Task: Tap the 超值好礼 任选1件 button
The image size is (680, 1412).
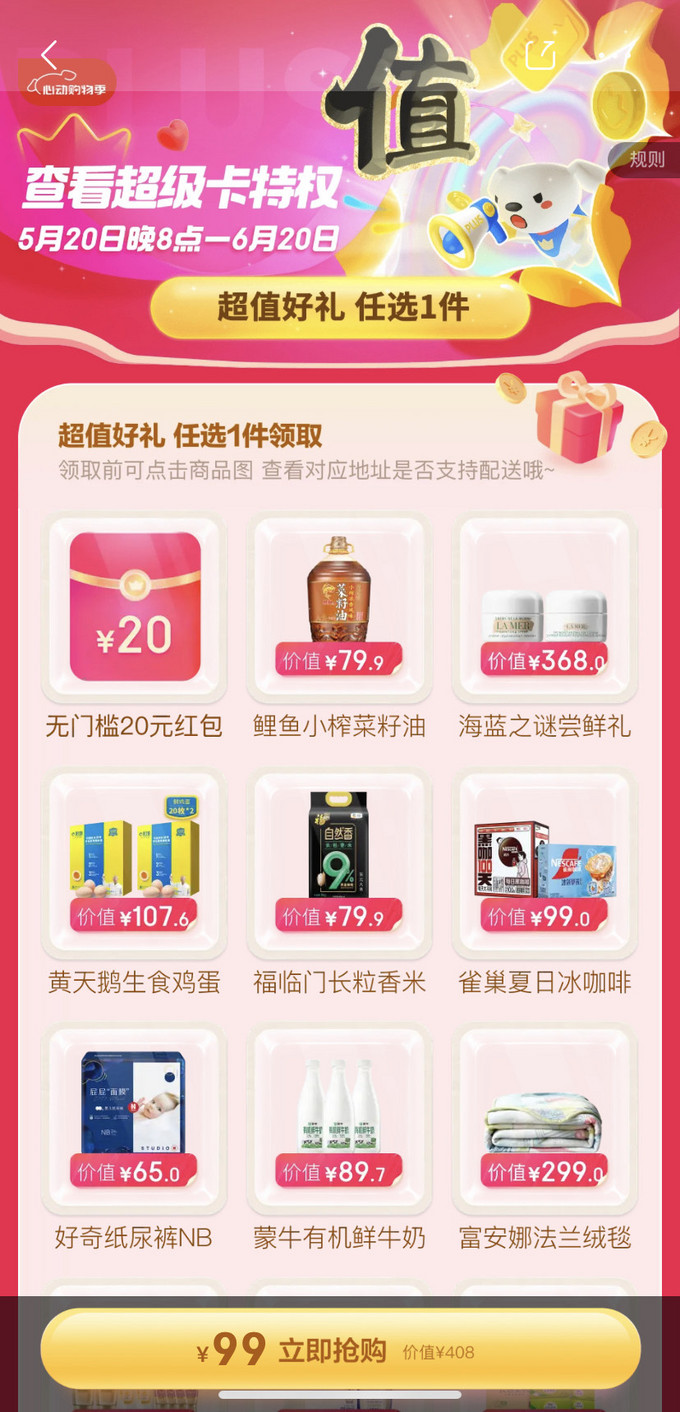Action: (x=340, y=307)
